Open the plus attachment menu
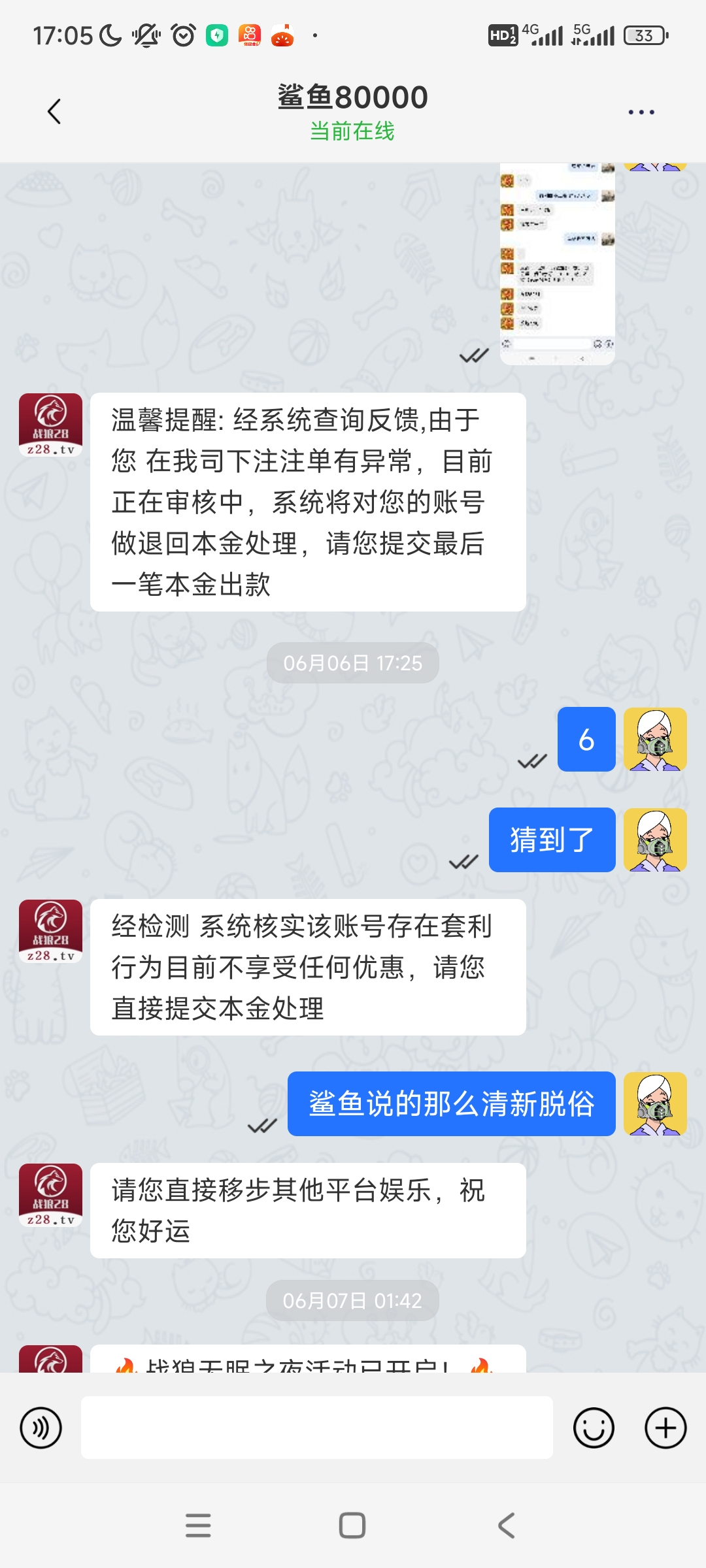 tap(665, 1428)
